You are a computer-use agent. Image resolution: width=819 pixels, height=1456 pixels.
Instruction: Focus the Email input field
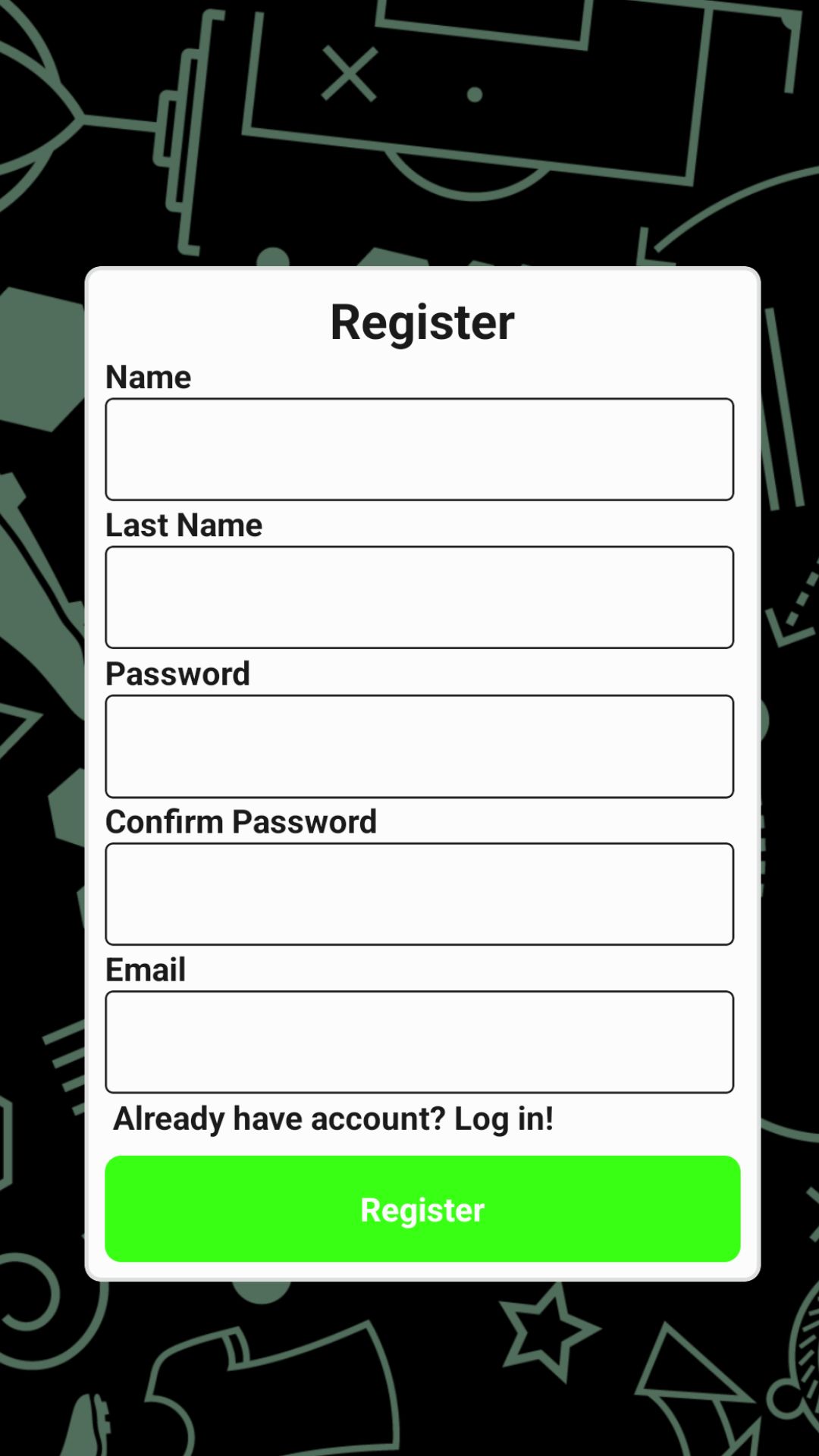419,1041
